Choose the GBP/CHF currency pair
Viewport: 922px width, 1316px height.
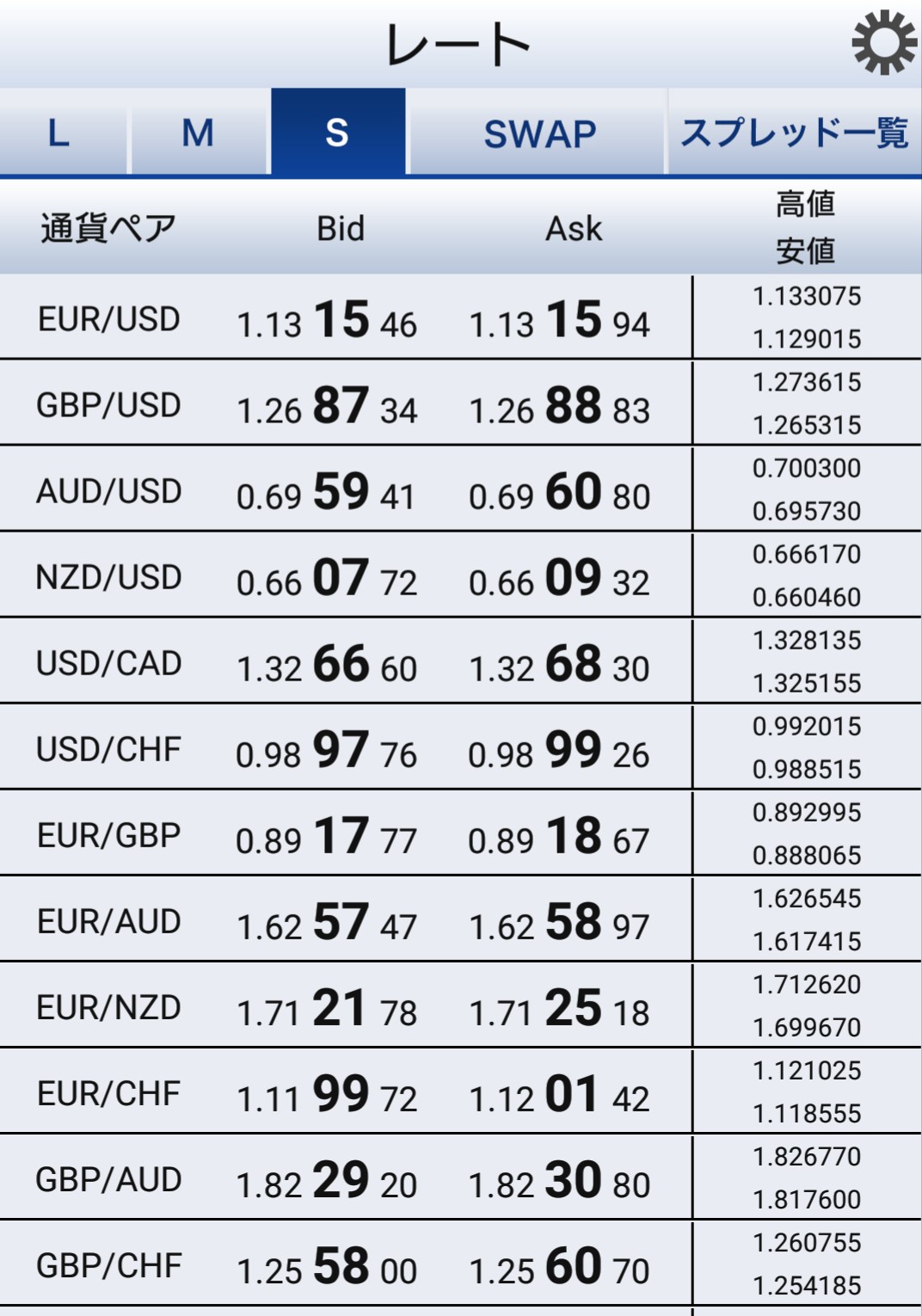109,1265
